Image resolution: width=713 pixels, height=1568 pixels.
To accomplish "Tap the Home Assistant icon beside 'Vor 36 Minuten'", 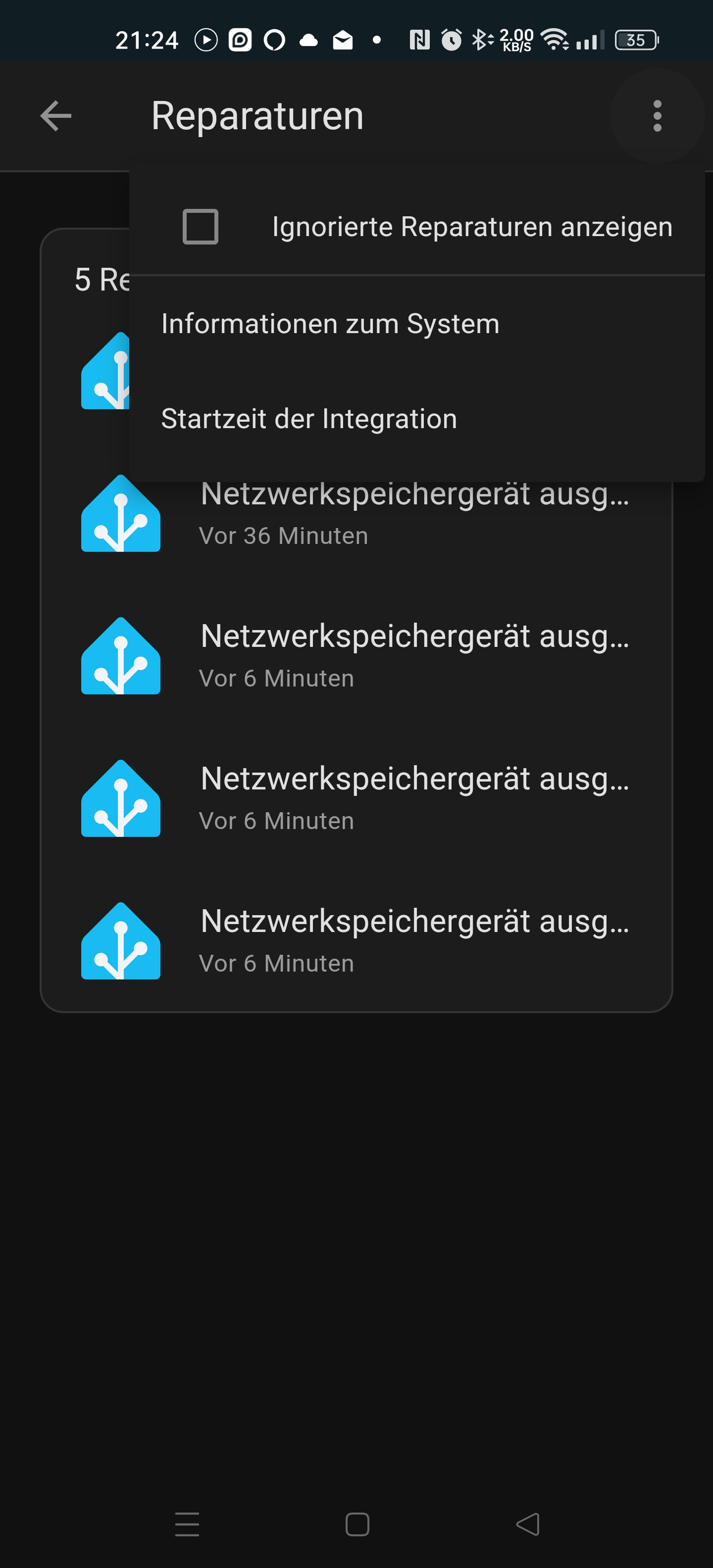I will point(120,513).
